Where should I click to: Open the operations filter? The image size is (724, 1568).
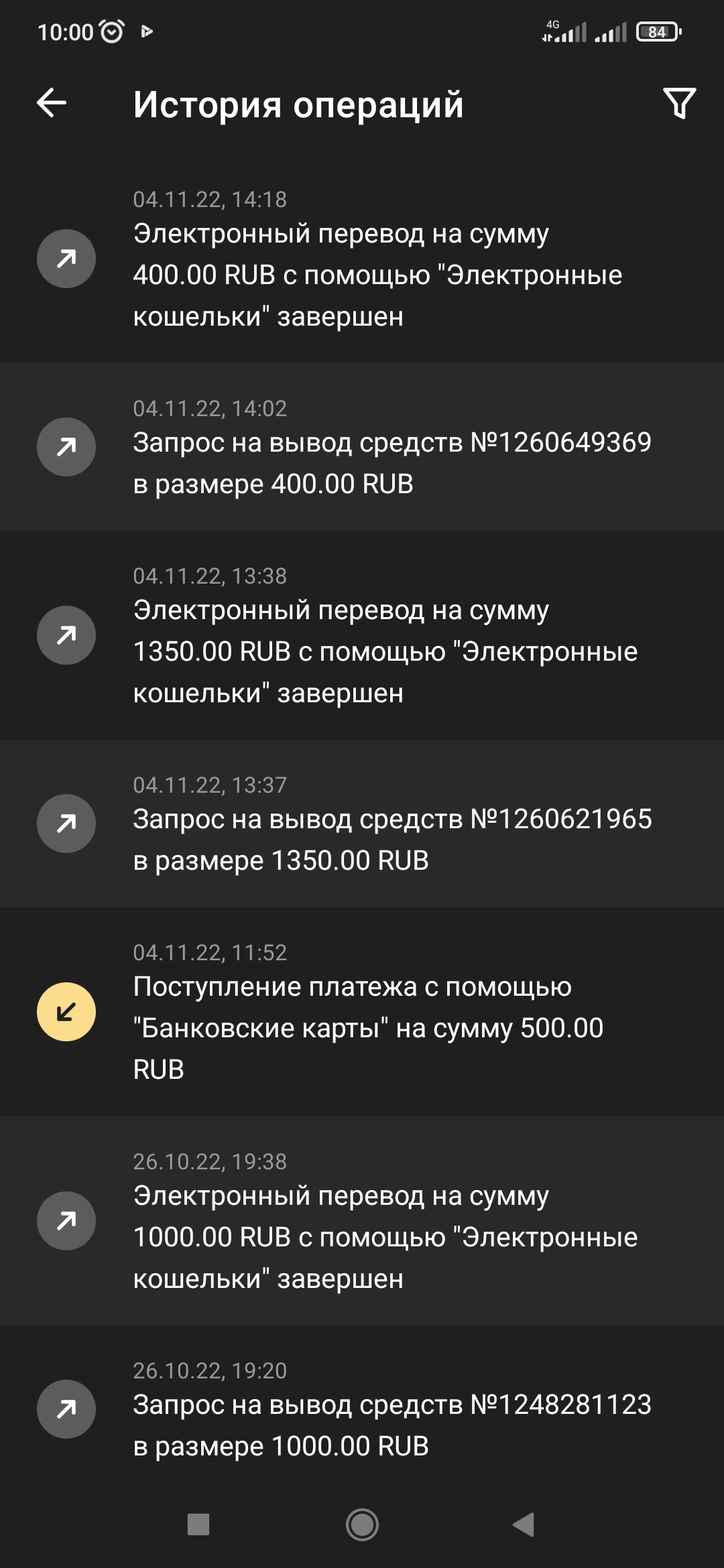point(679,103)
